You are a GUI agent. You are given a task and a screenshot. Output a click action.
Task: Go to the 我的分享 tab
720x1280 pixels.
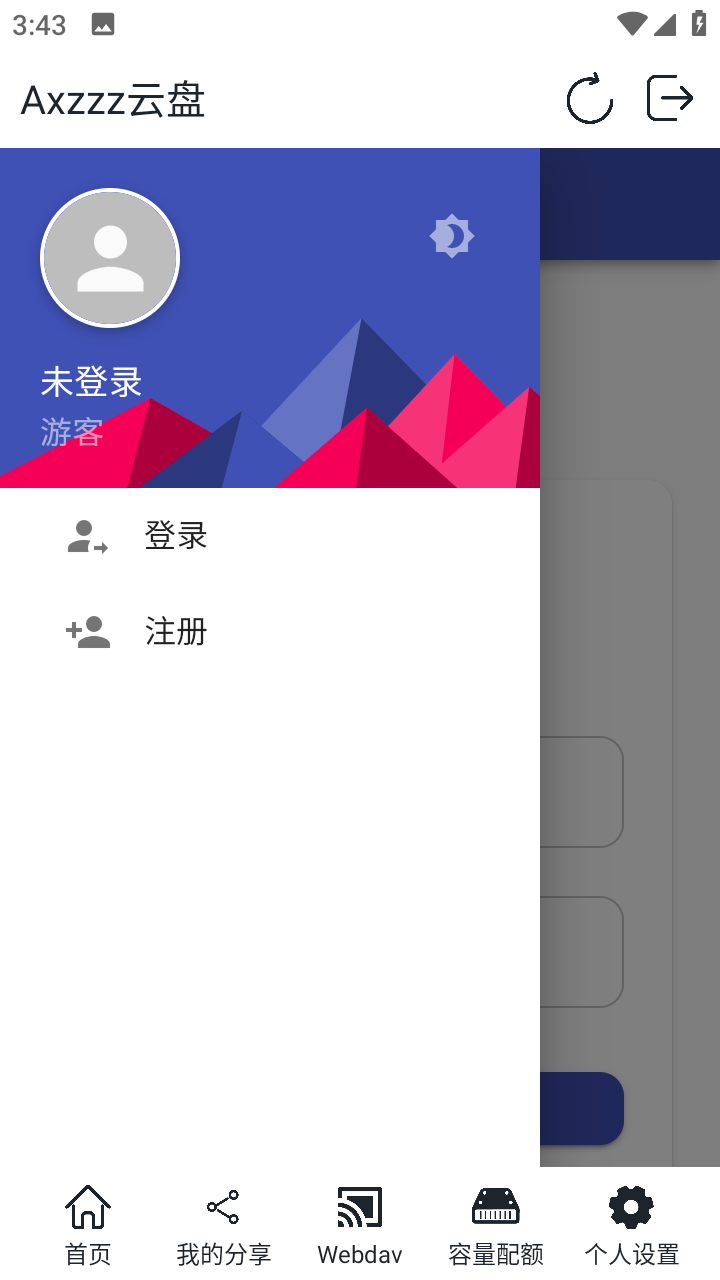223,1225
